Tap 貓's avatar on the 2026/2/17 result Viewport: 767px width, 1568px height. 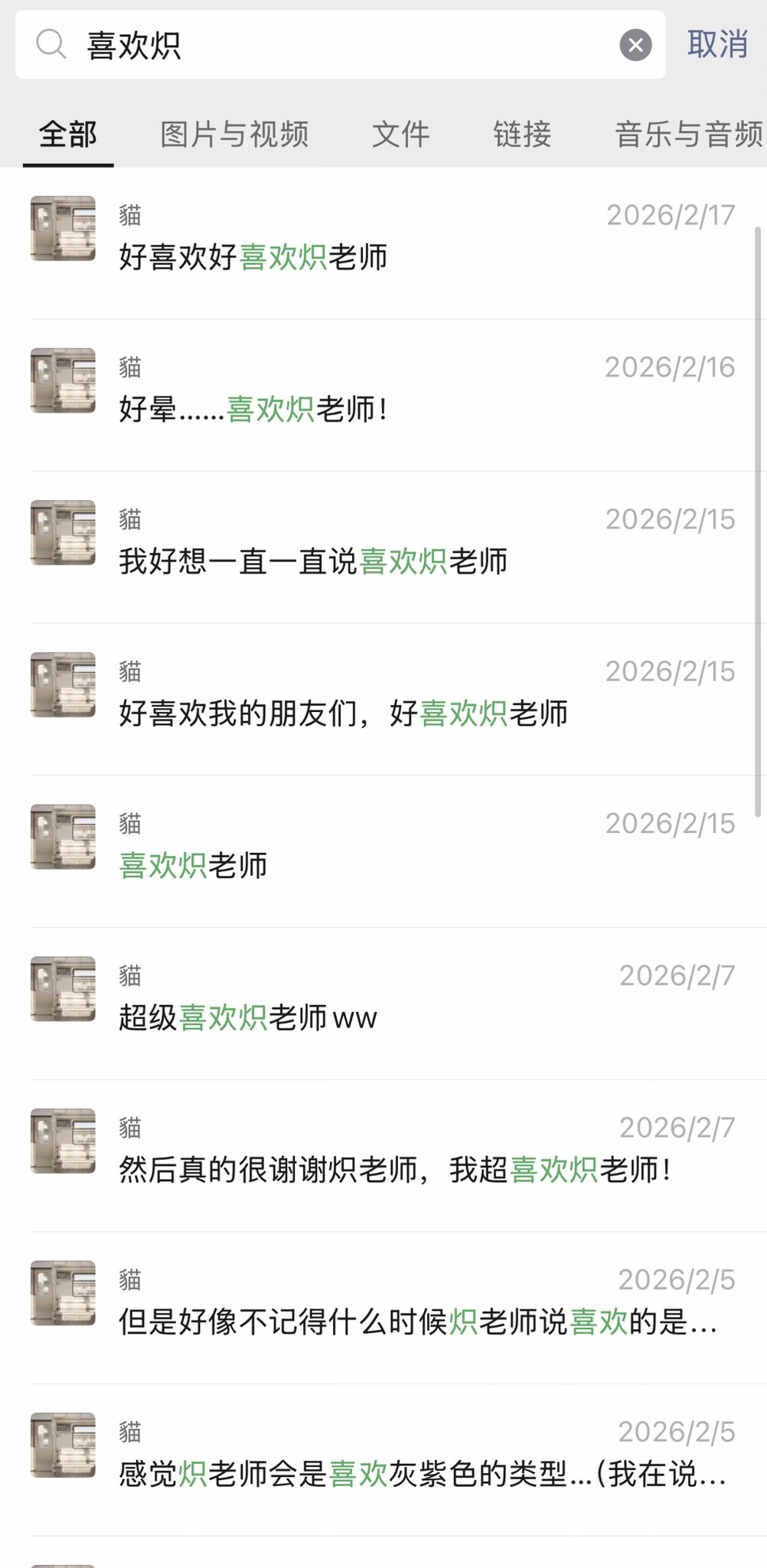(x=64, y=230)
